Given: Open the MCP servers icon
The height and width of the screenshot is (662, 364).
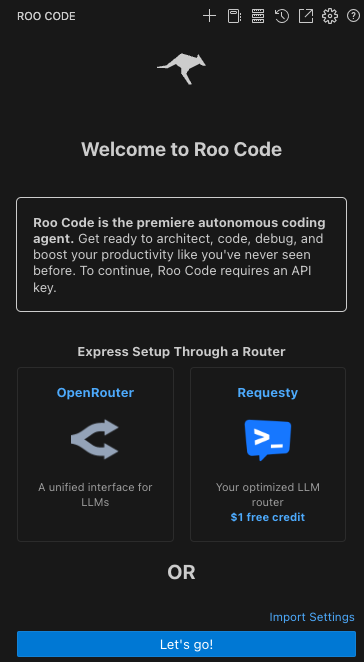Looking at the screenshot, I should (258, 16).
